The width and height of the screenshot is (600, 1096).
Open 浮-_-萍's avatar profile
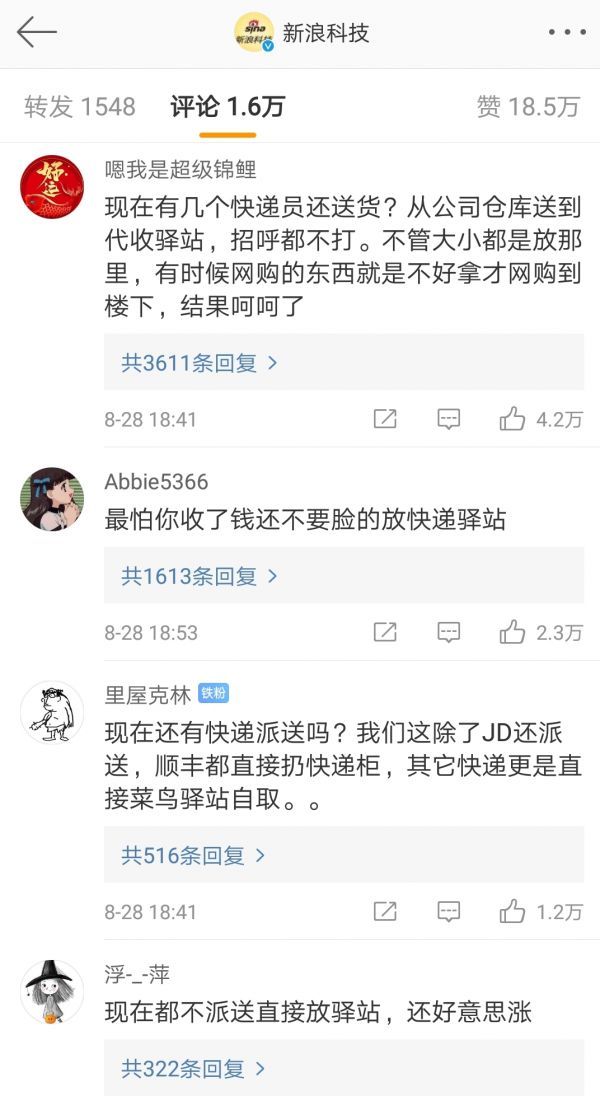point(52,991)
